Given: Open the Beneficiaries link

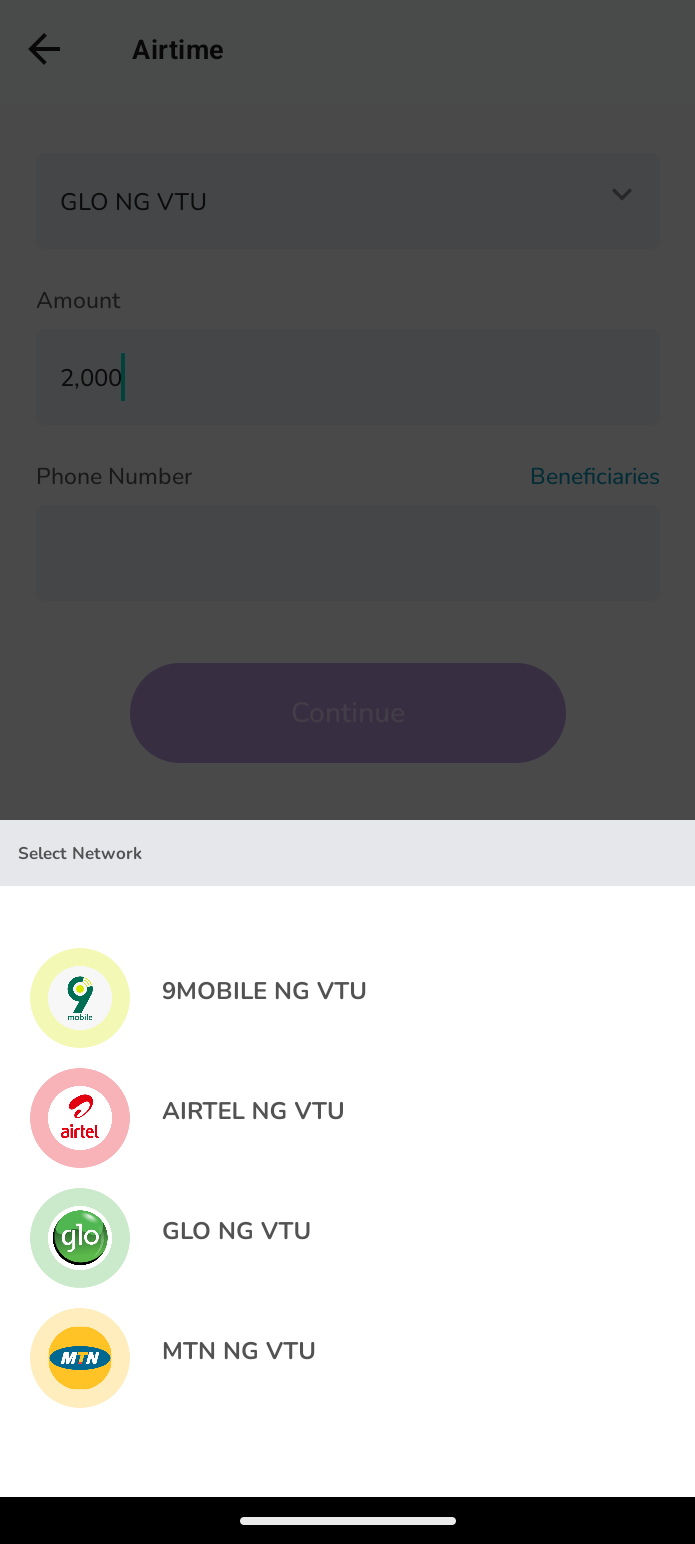Looking at the screenshot, I should (594, 476).
